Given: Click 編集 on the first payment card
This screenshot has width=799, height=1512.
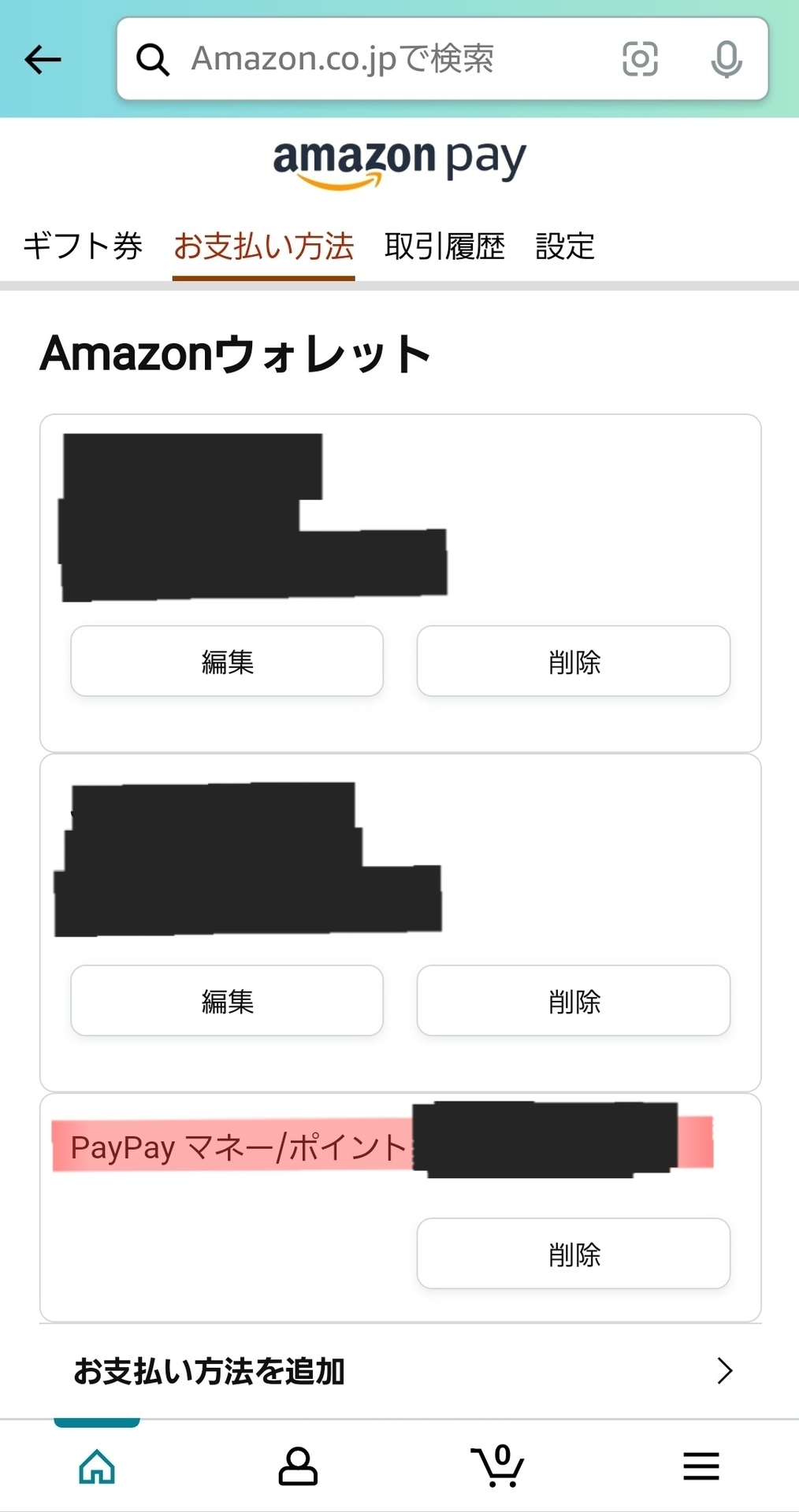Looking at the screenshot, I should [x=227, y=662].
